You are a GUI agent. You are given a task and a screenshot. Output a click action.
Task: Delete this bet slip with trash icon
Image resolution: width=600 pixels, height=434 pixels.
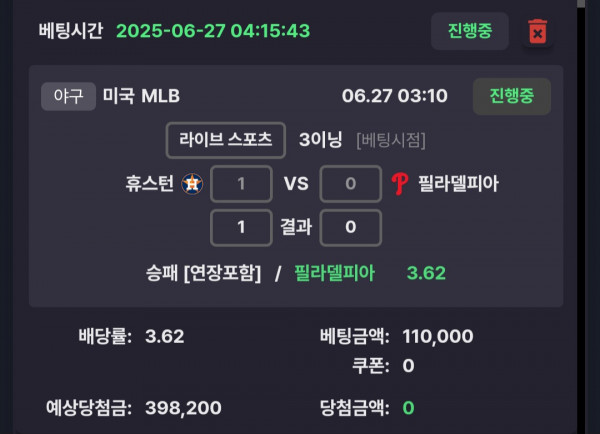(x=537, y=32)
